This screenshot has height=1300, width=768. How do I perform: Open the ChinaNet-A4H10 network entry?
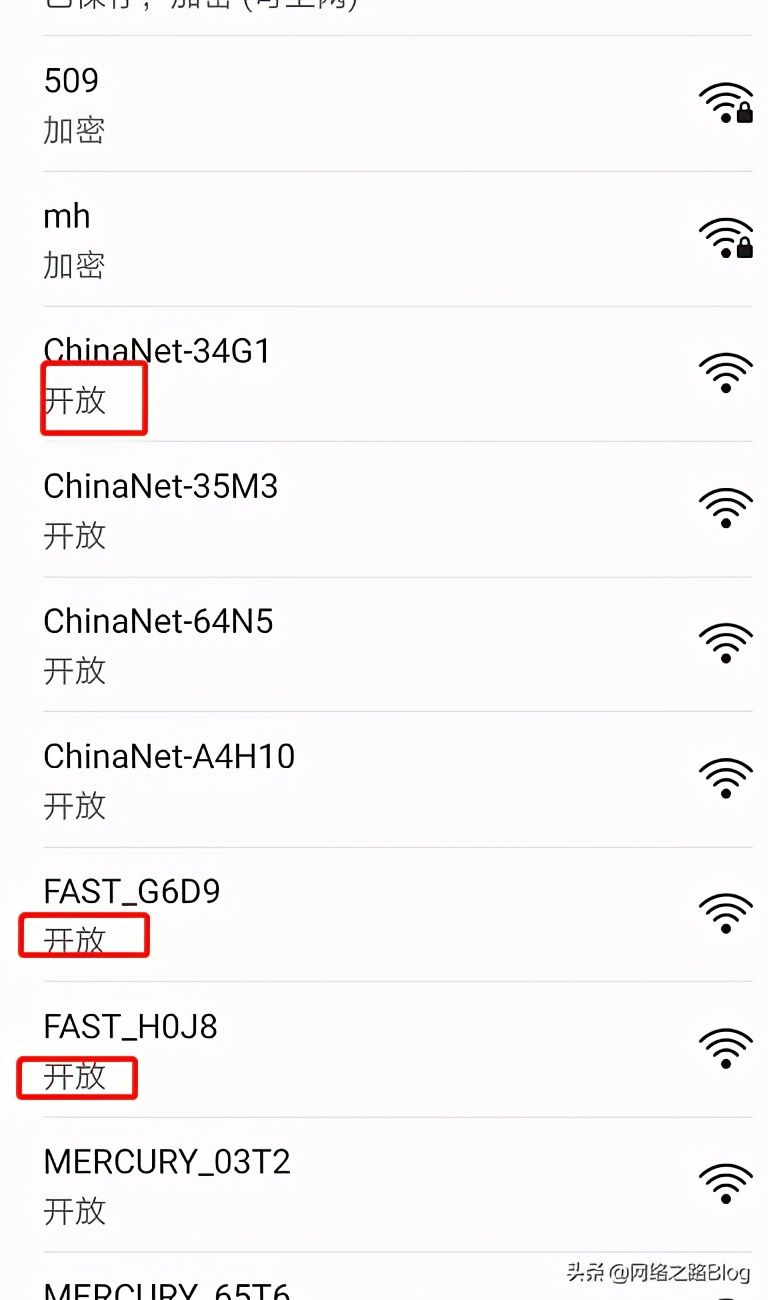[300, 779]
